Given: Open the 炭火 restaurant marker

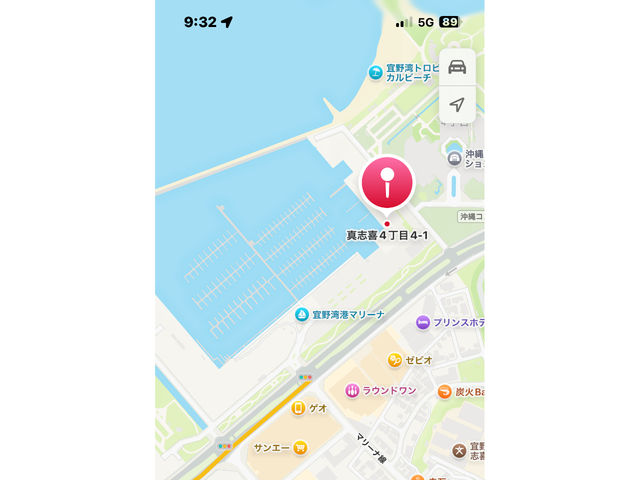Looking at the screenshot, I should pos(444,391).
